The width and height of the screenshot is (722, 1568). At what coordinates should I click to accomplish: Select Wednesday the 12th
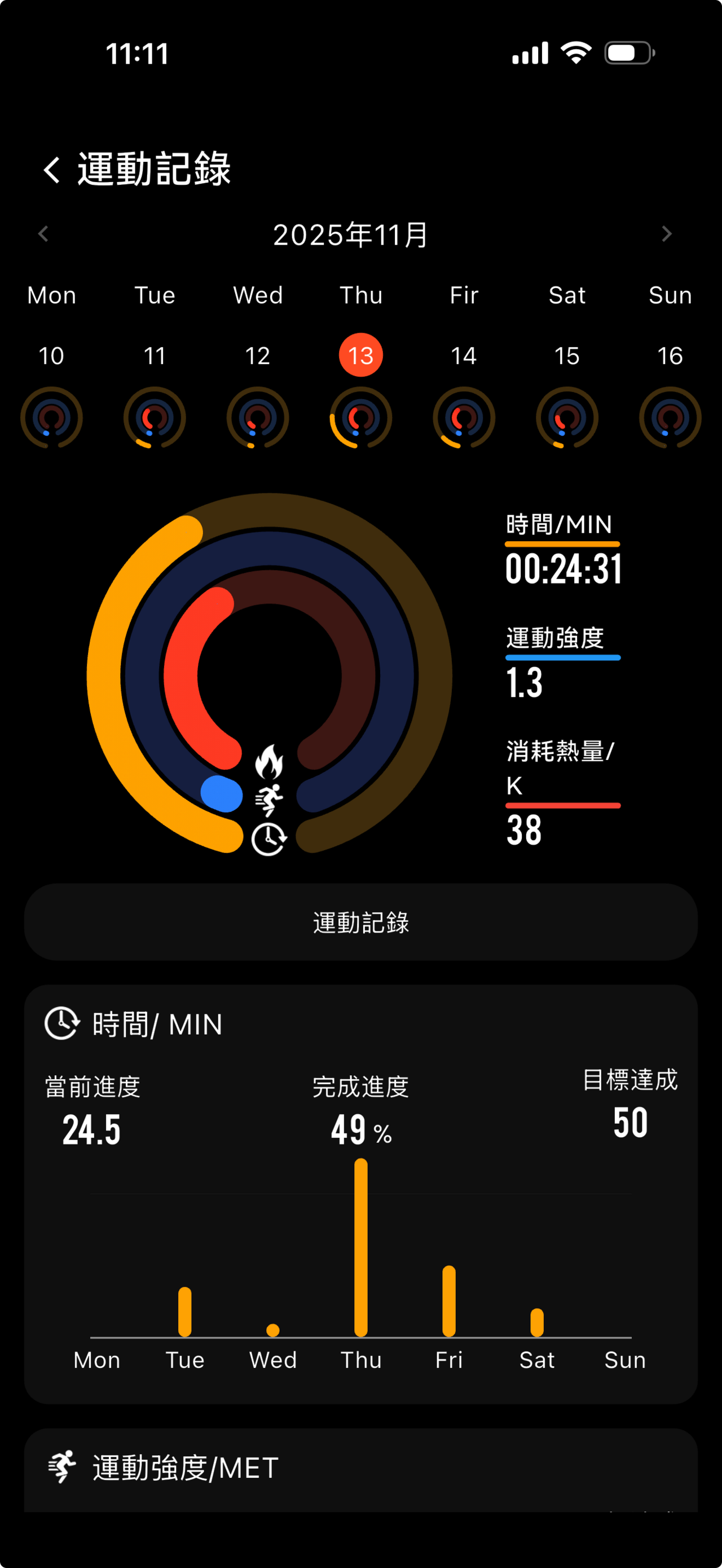click(x=258, y=355)
